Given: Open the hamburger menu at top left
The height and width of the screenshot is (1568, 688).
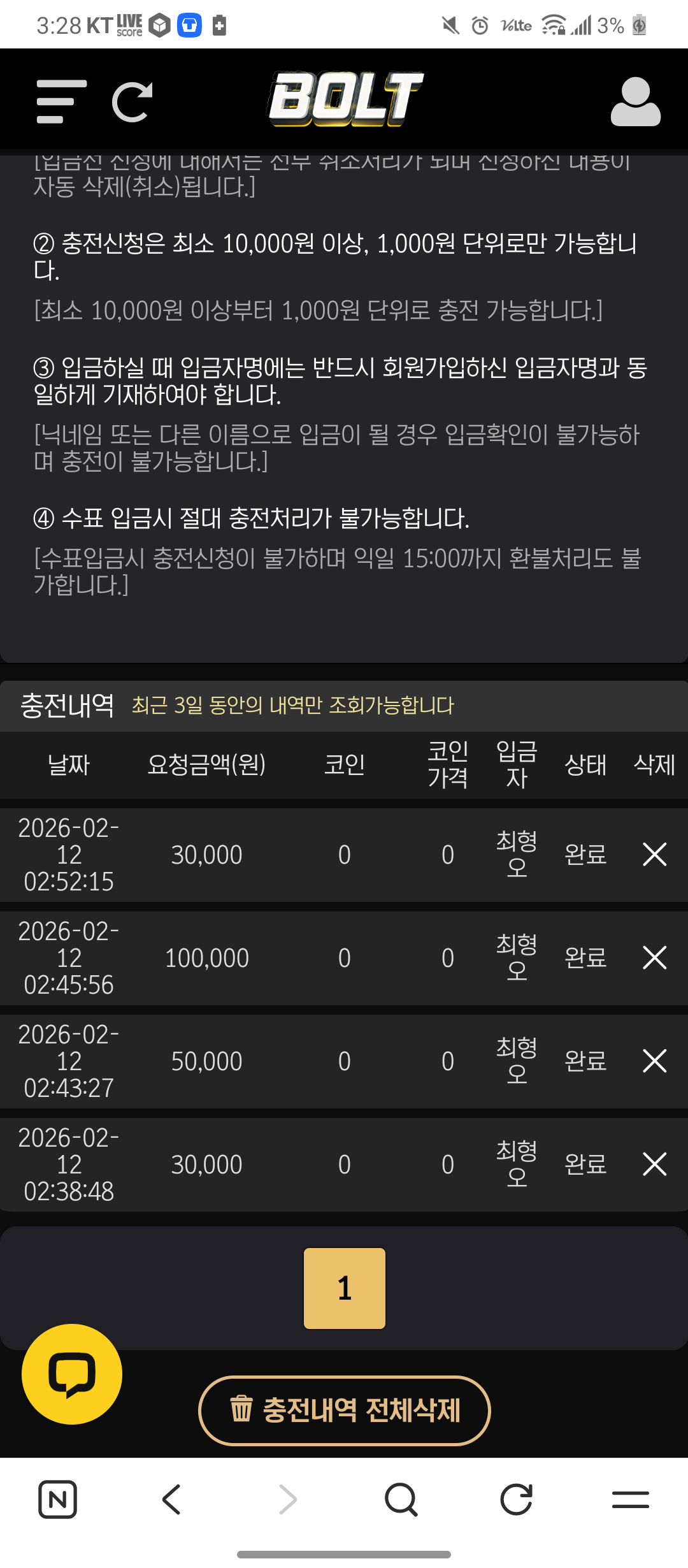Looking at the screenshot, I should coord(62,102).
